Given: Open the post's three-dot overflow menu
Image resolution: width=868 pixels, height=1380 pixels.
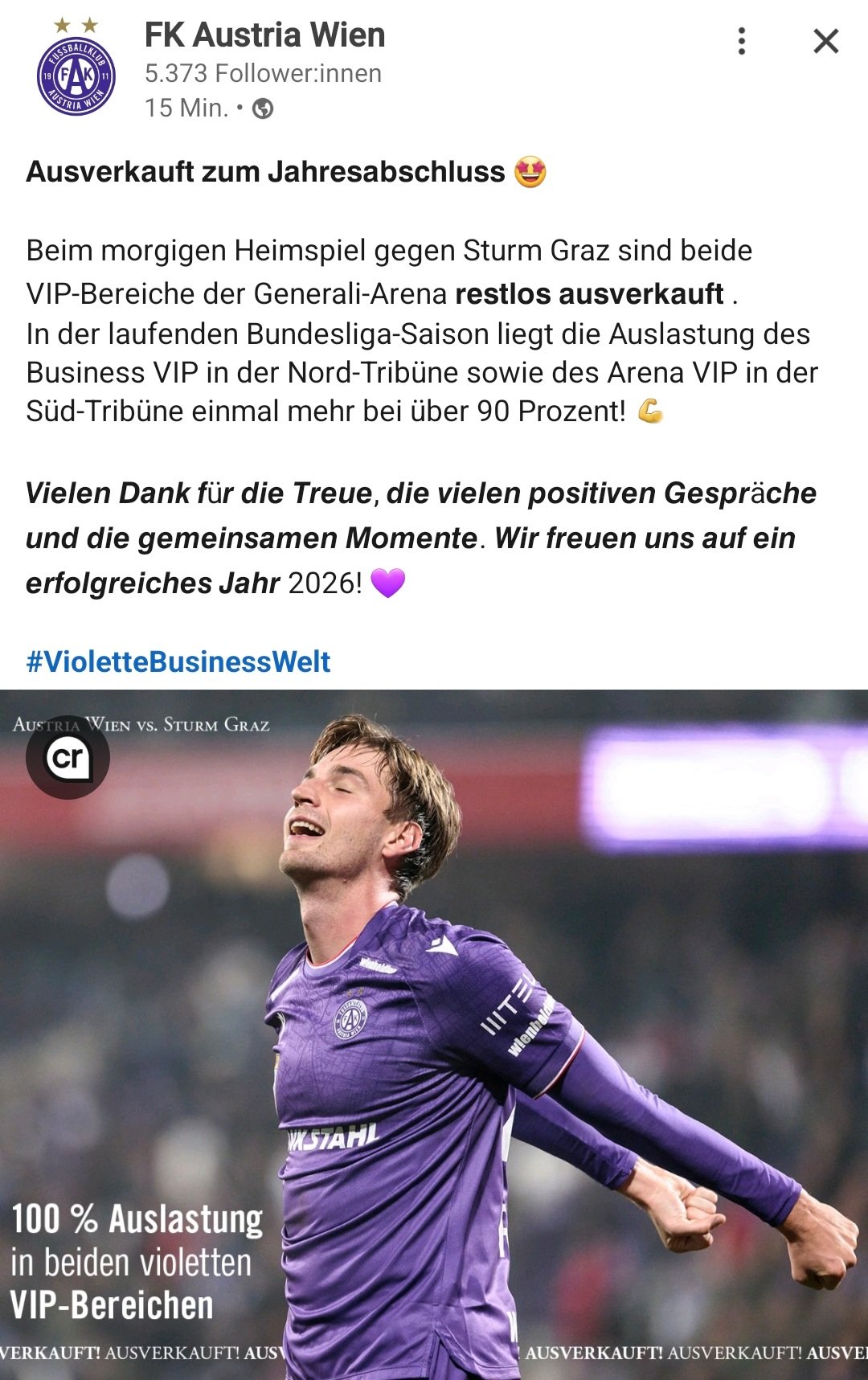Looking at the screenshot, I should pyautogui.click(x=741, y=41).
